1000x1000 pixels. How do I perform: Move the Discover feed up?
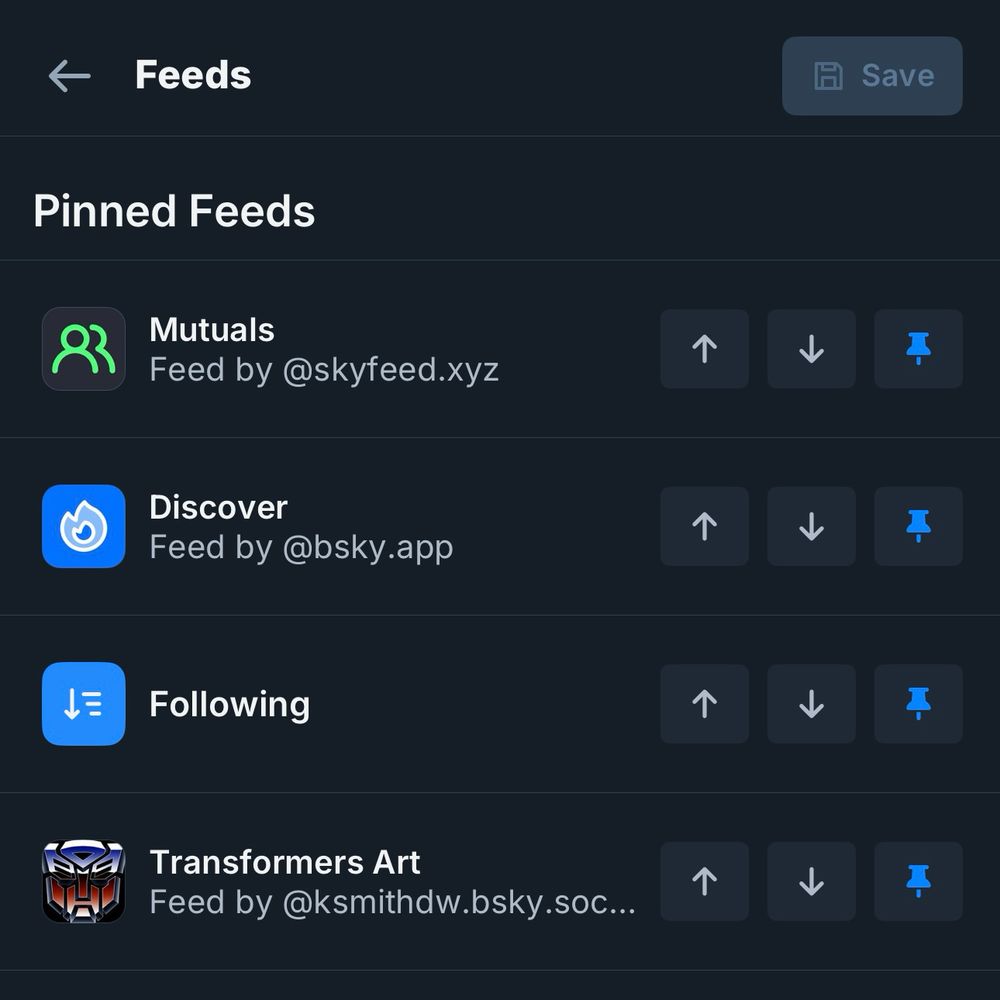[x=704, y=526]
